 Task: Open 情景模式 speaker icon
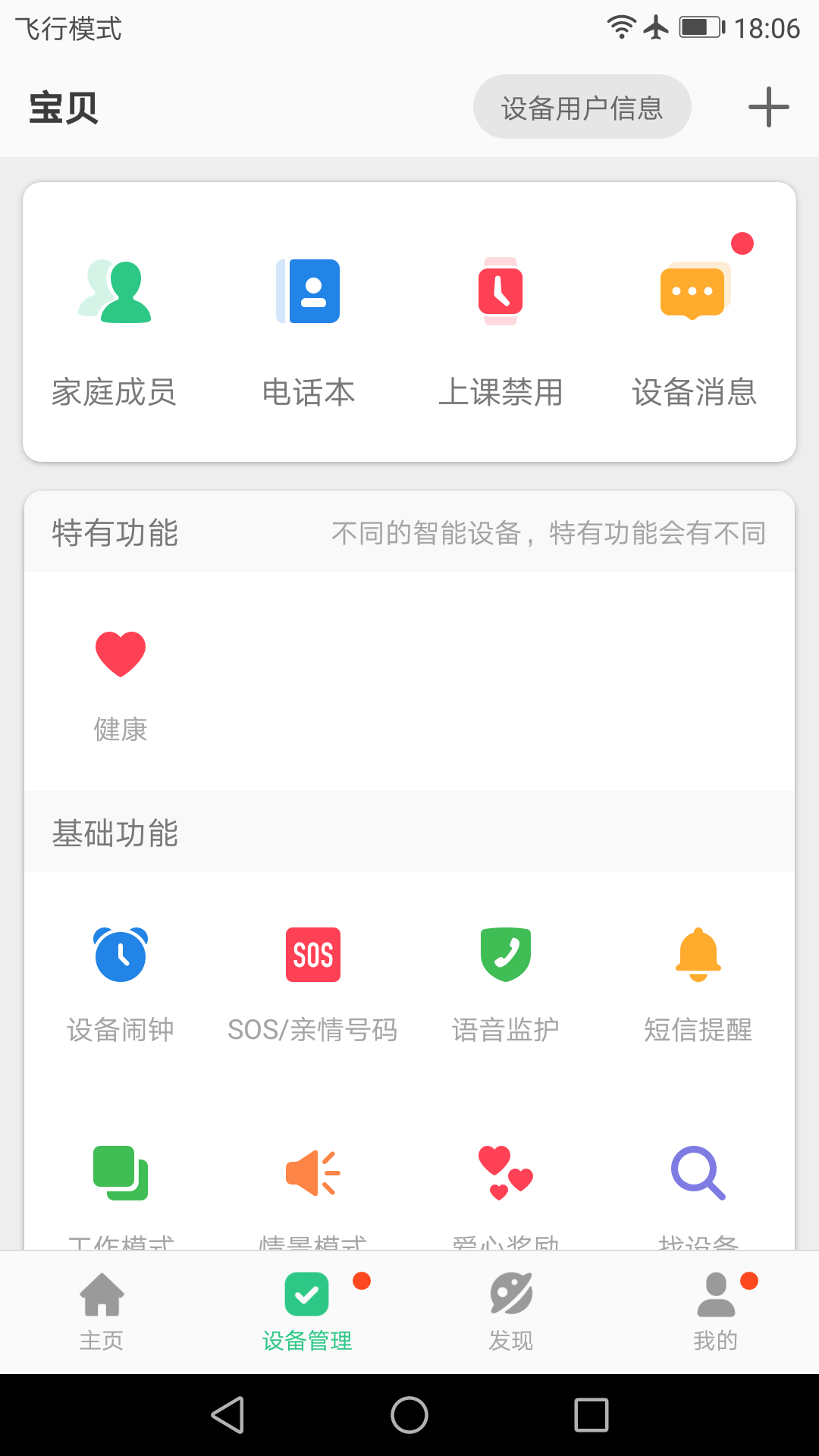pos(313,1172)
